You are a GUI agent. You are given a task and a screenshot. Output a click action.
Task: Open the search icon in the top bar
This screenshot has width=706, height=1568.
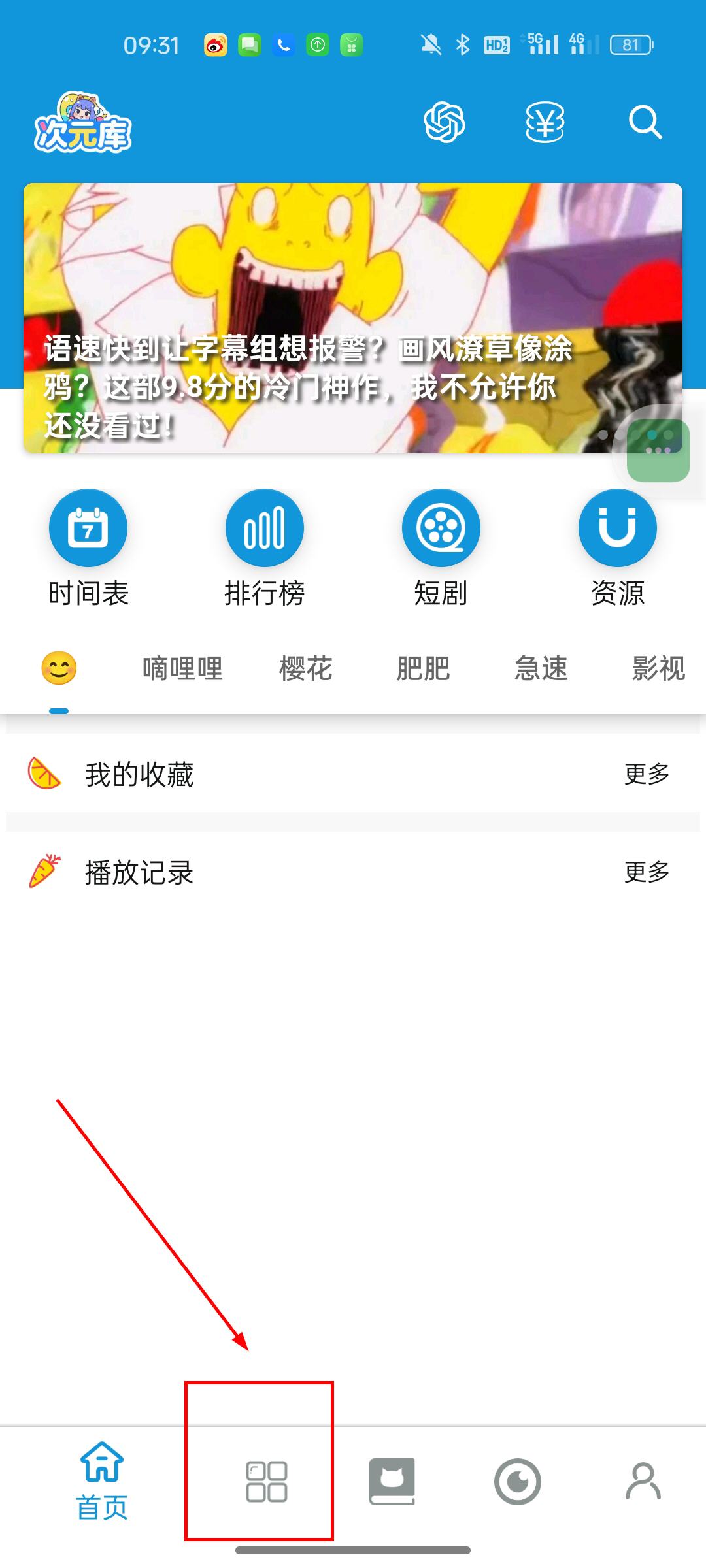click(645, 123)
